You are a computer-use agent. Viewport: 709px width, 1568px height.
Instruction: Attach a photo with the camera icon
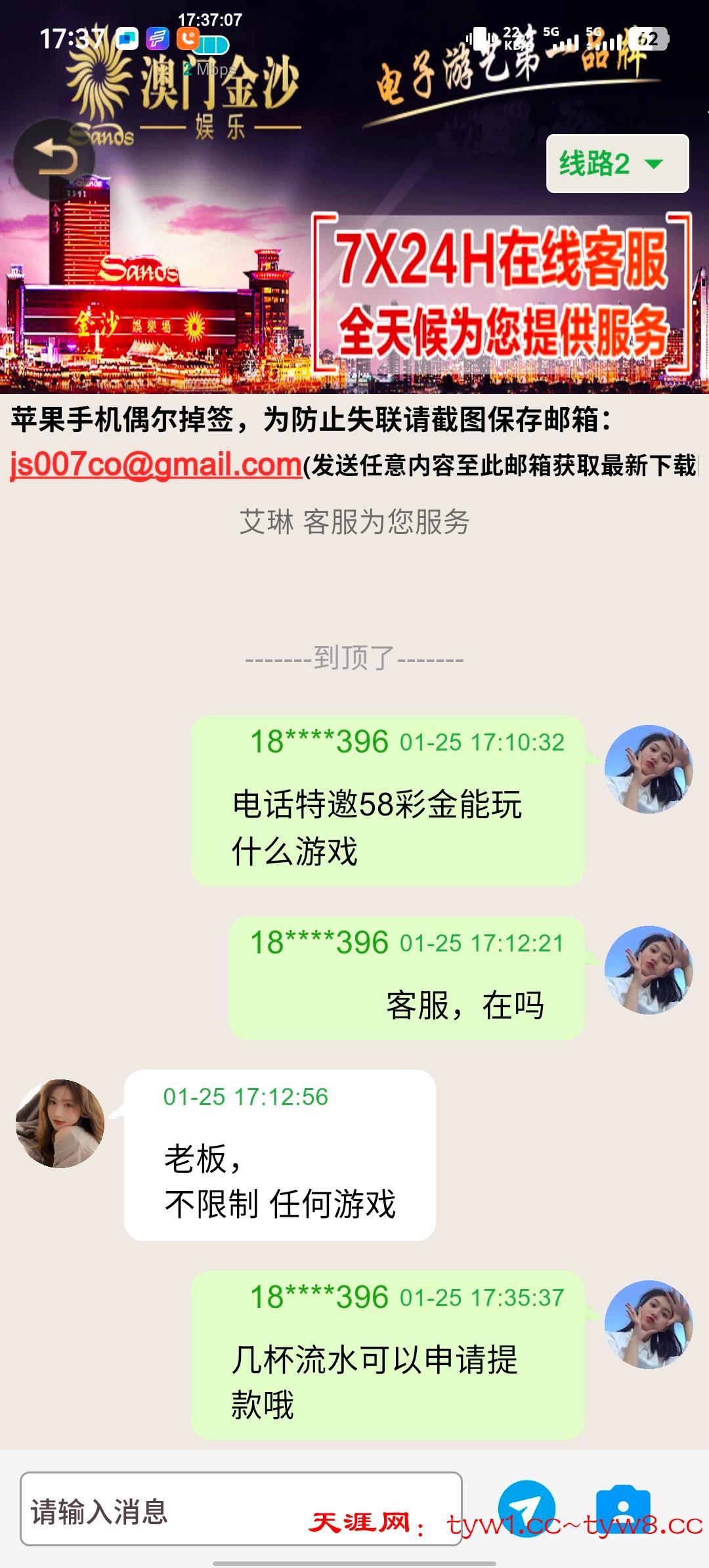point(622,1508)
